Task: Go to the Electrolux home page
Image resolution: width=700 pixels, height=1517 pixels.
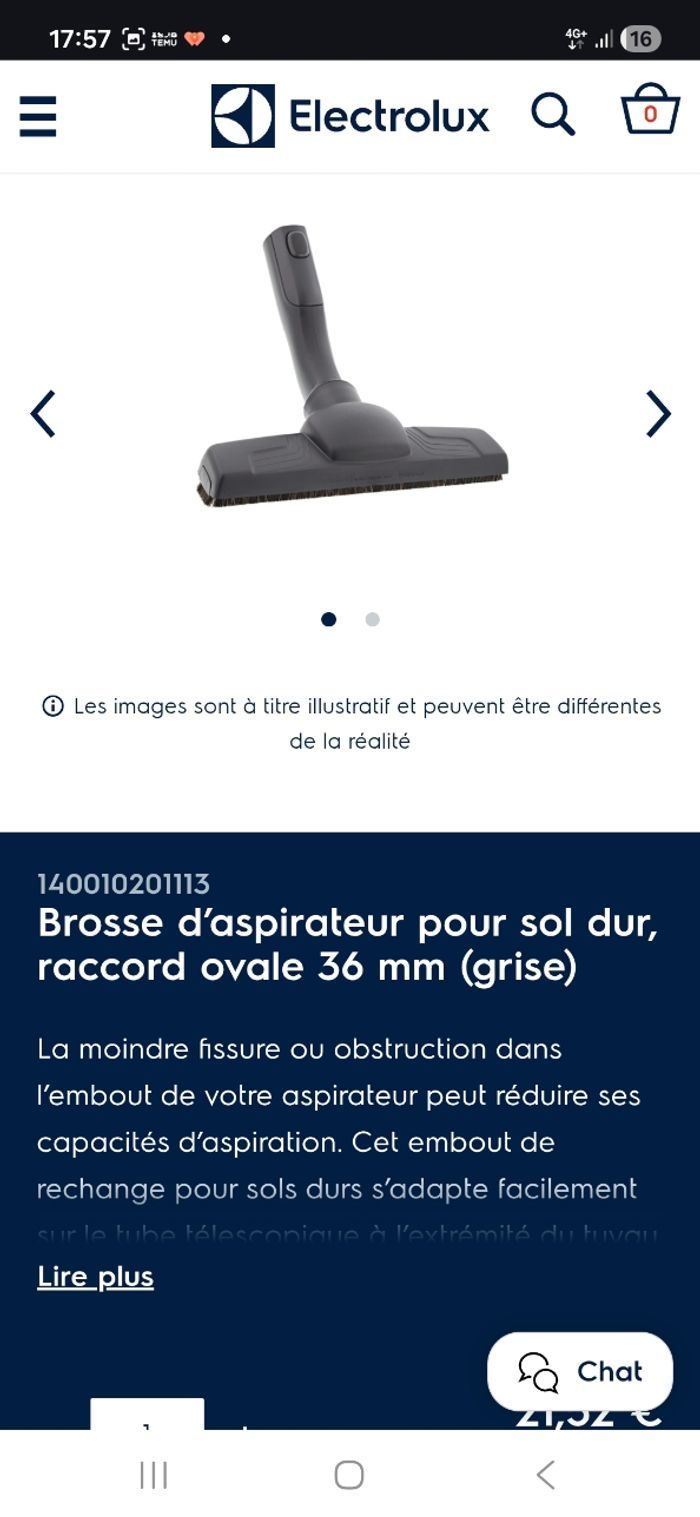Action: 350,116
